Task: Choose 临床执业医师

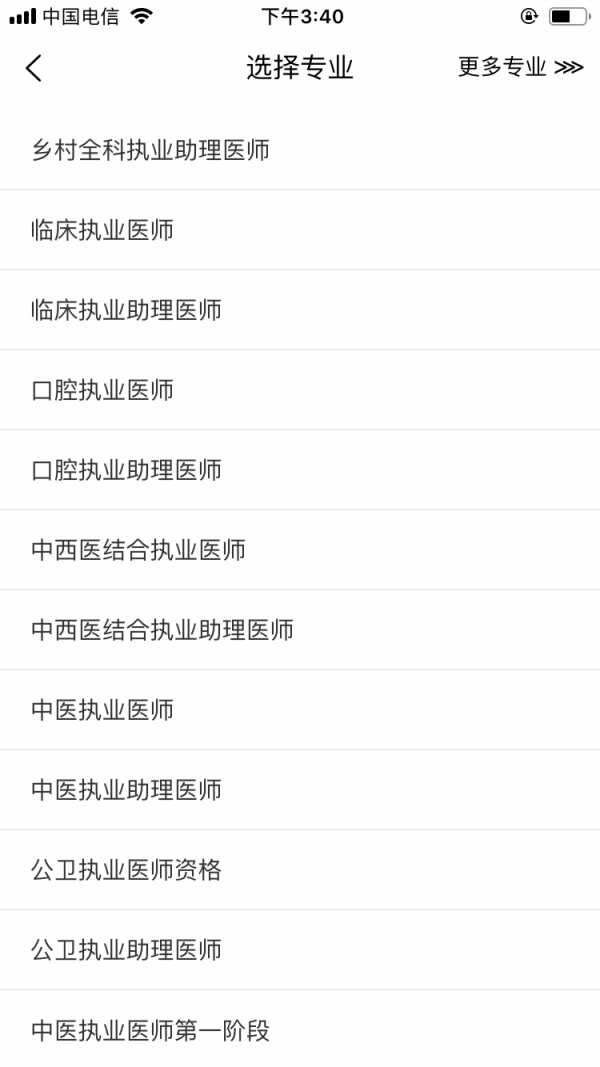Action: 300,230
